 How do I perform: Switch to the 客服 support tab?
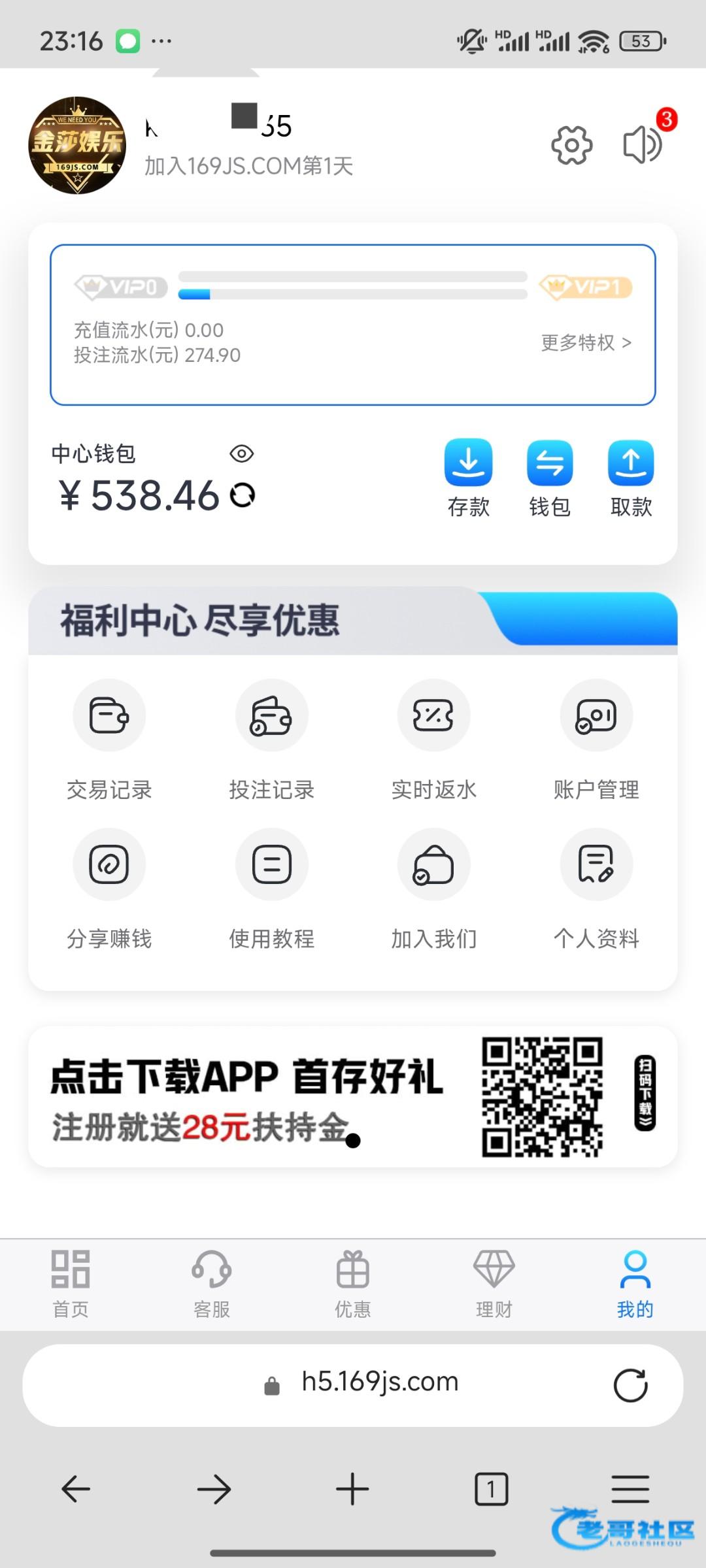212,1284
